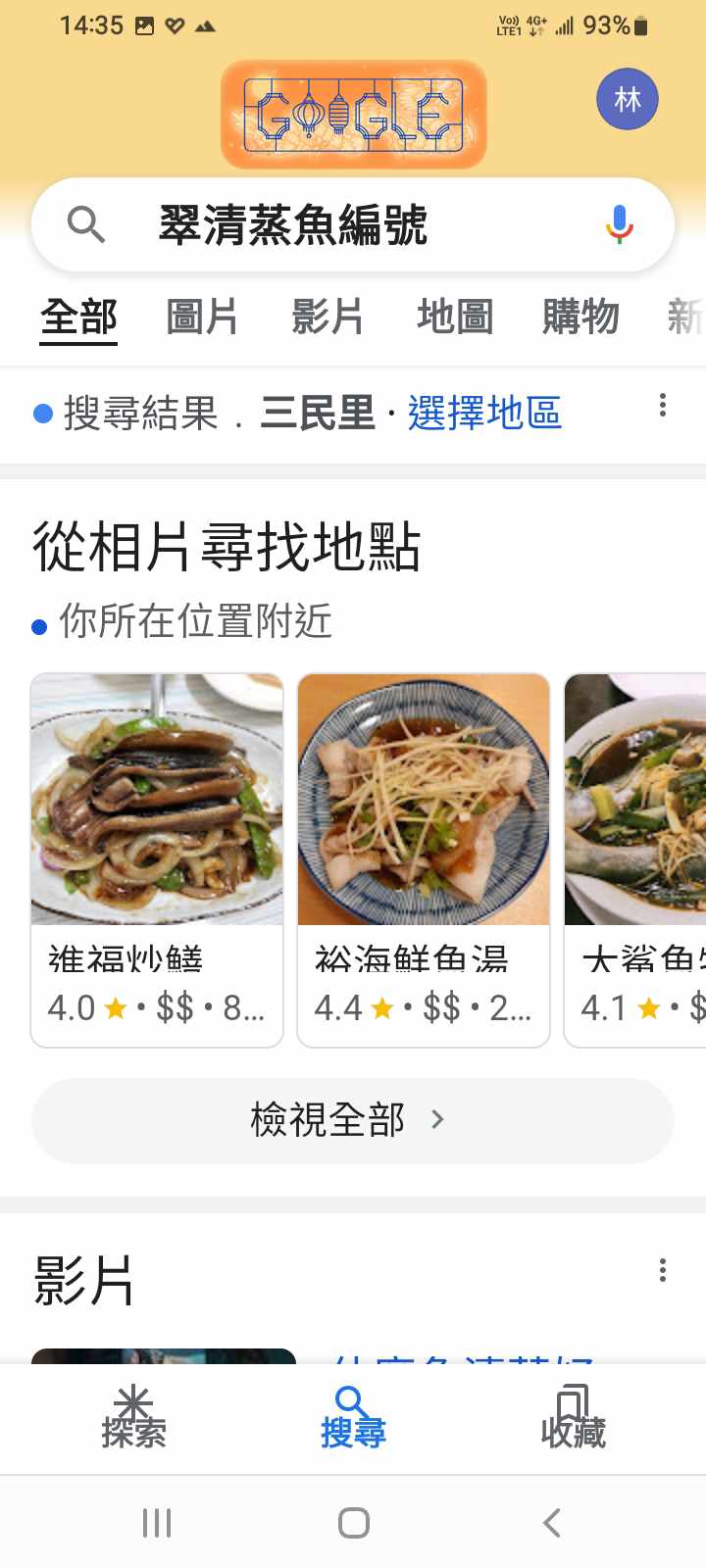Viewport: 706px width, 1568px height.
Task: Tap 檢視全部 to see all places
Action: 353,1120
